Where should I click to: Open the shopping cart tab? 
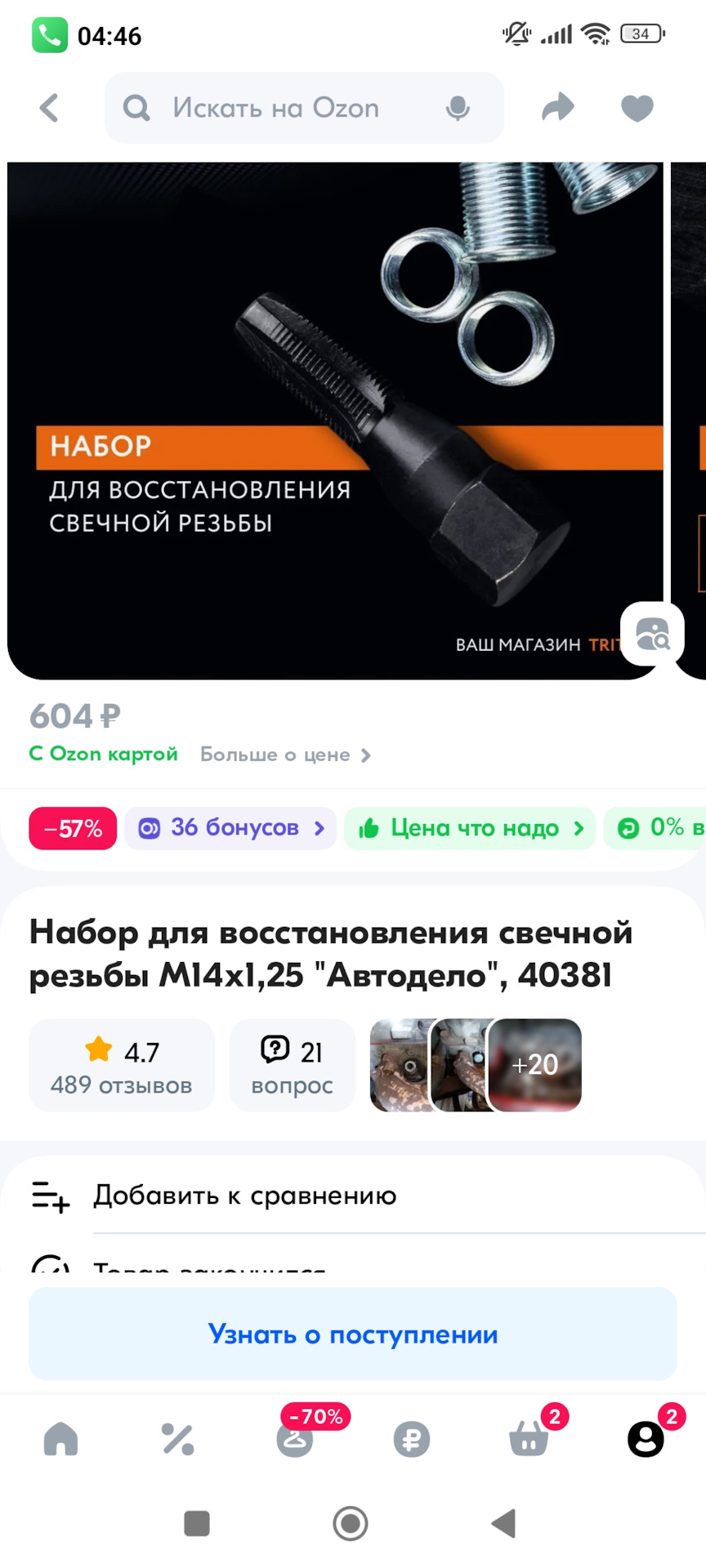[x=529, y=1439]
